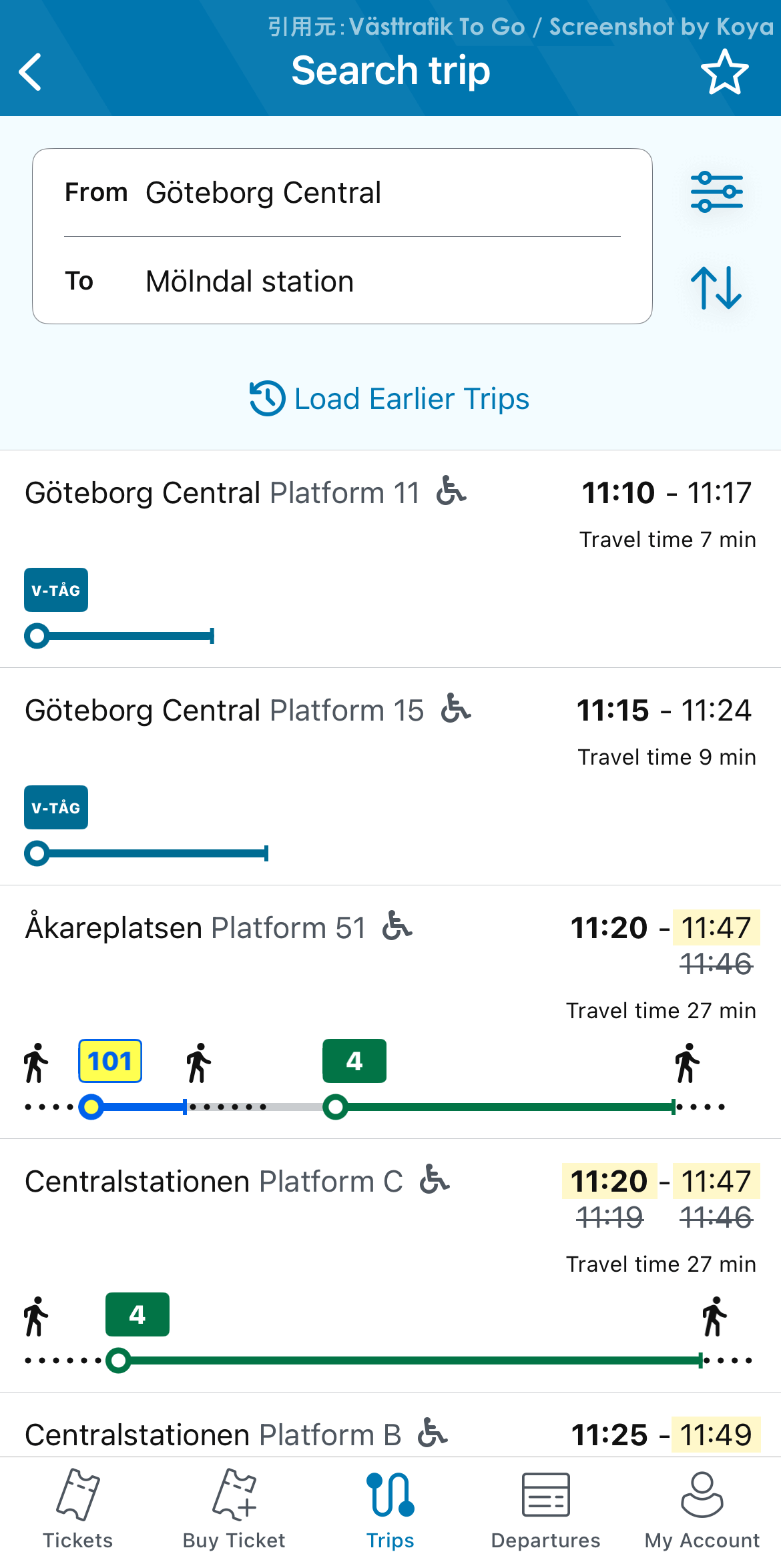Image resolution: width=781 pixels, height=1568 pixels.
Task: Select the V-TÅG badge on the 11:10 trip
Action: coord(55,589)
